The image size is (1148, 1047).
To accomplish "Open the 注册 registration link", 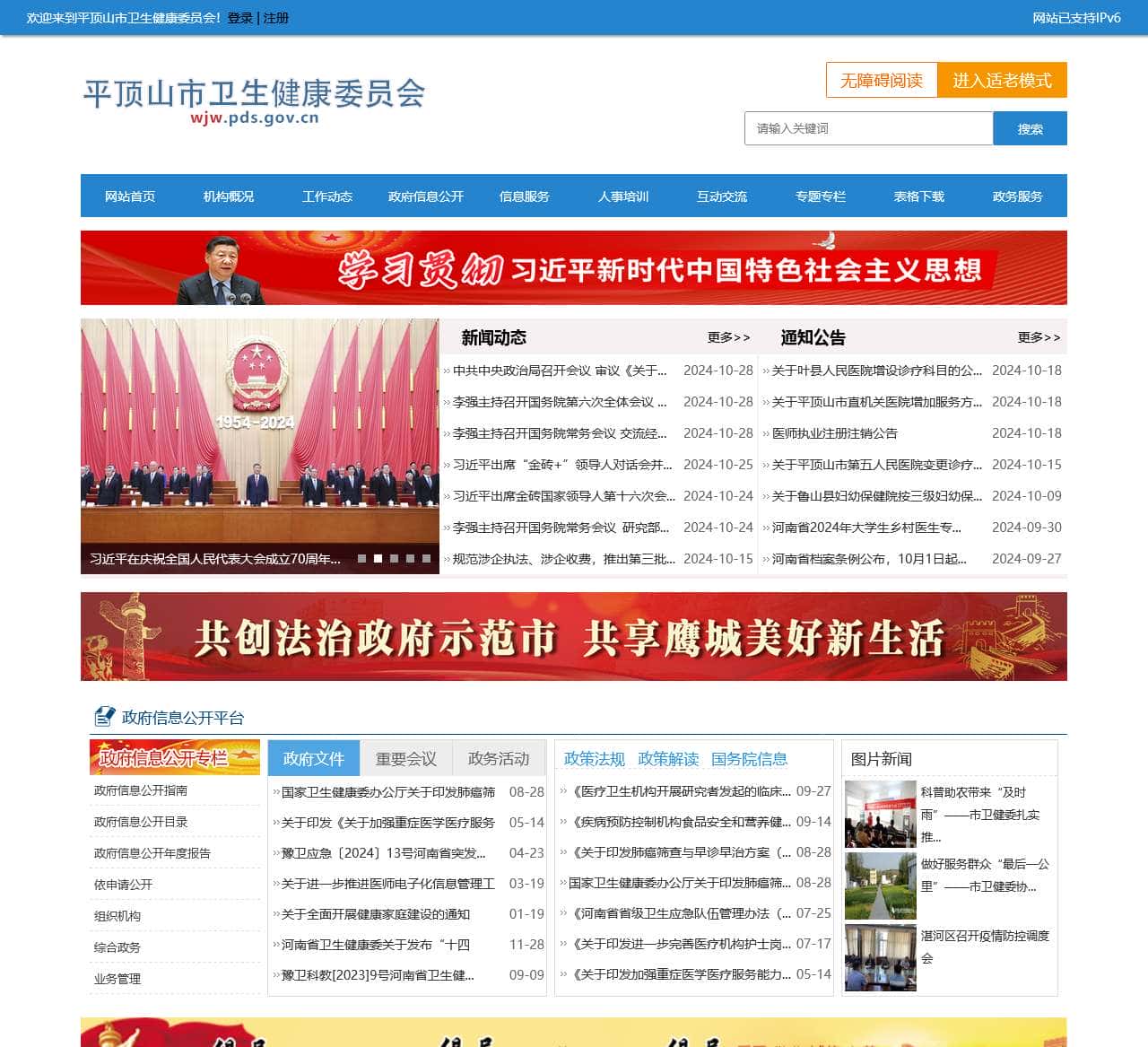I will 276,18.
